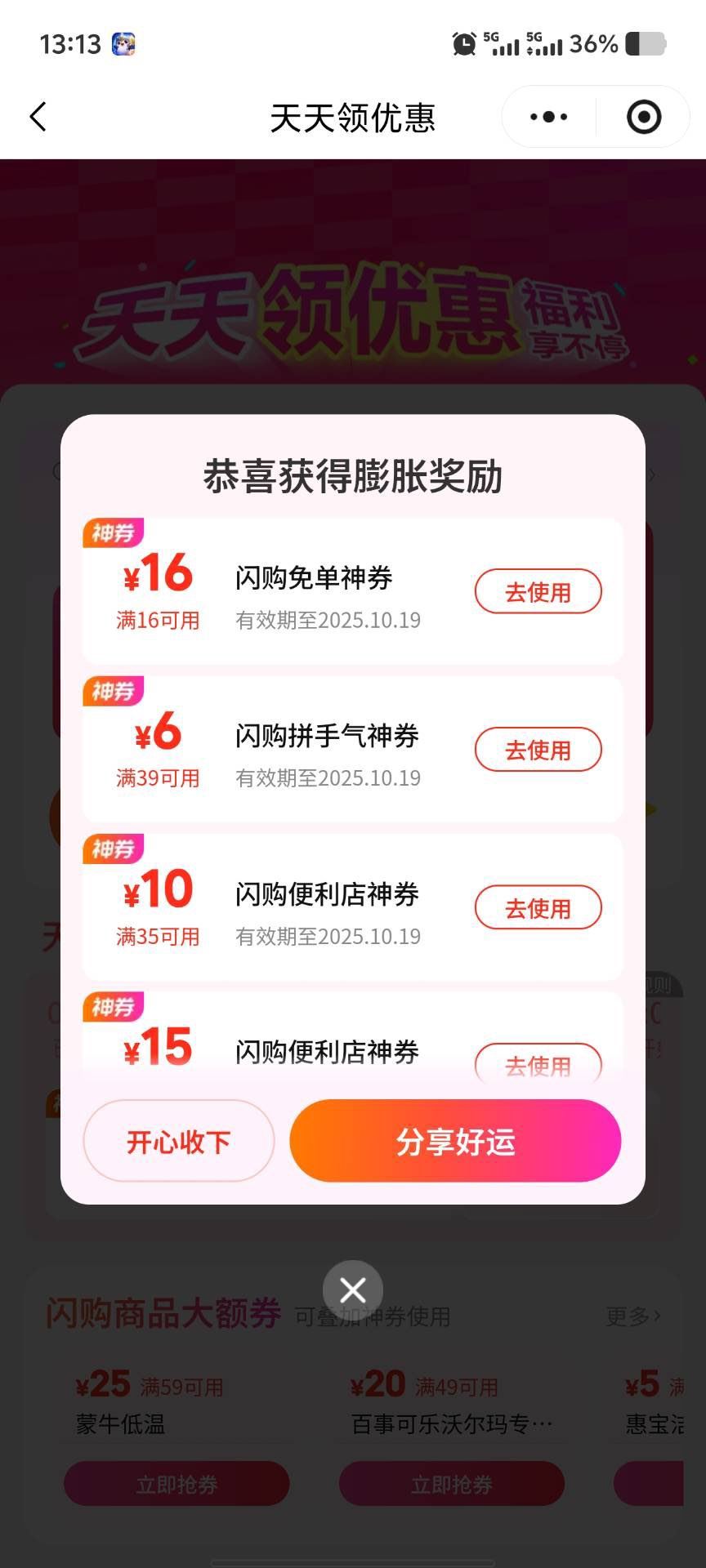The image size is (706, 1568).
Task: Go back from 天天领优惠 page
Action: pos(38,117)
